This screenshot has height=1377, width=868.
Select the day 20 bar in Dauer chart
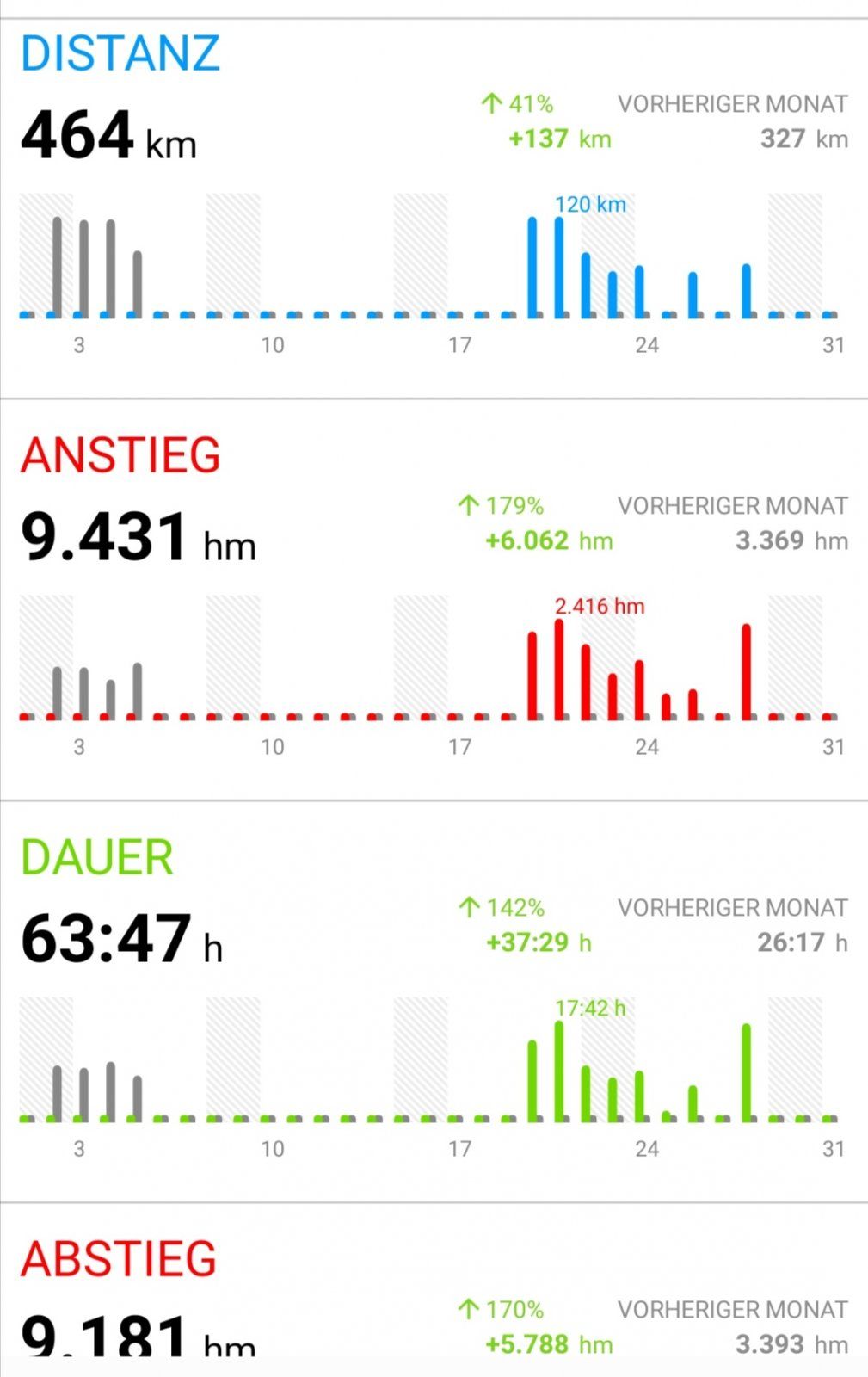click(532, 1080)
